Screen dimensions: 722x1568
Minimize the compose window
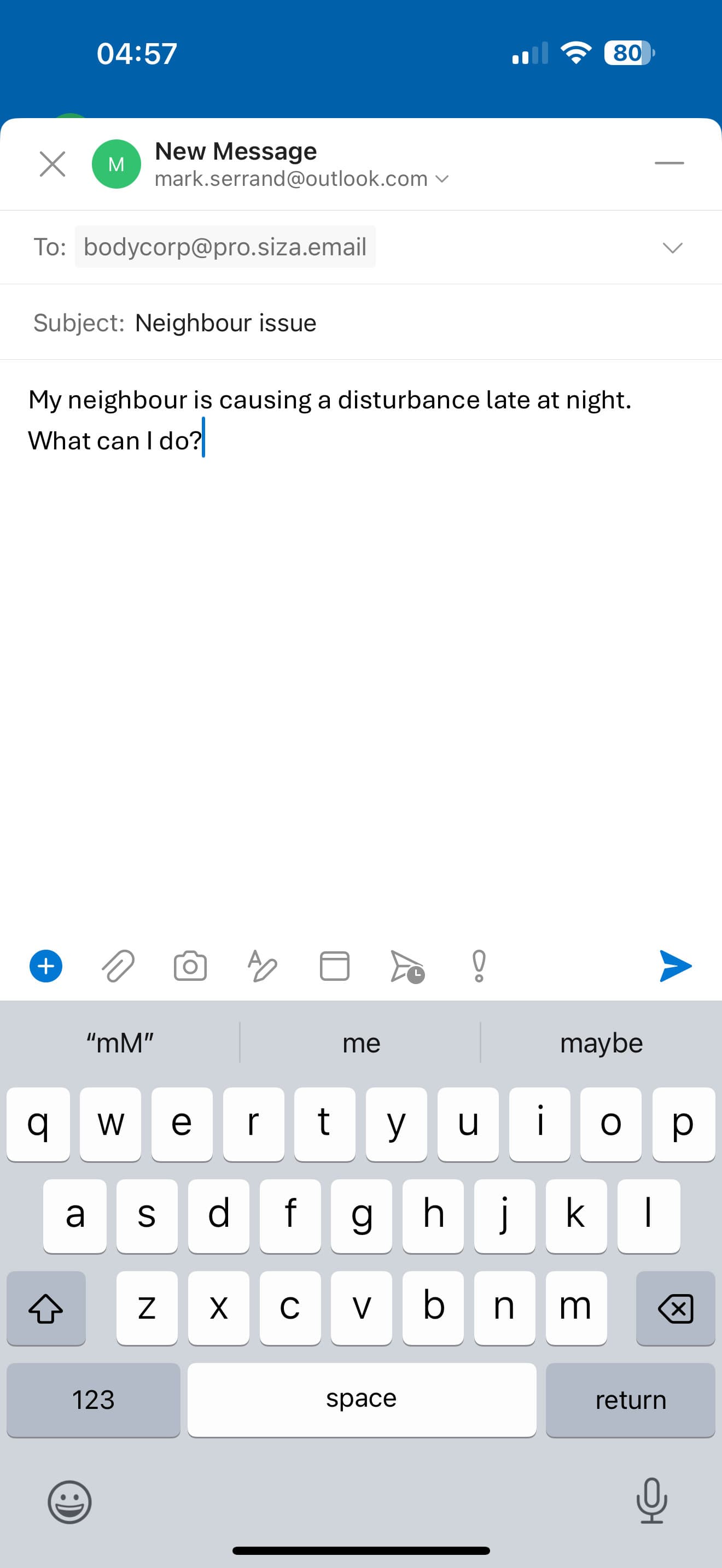point(668,163)
